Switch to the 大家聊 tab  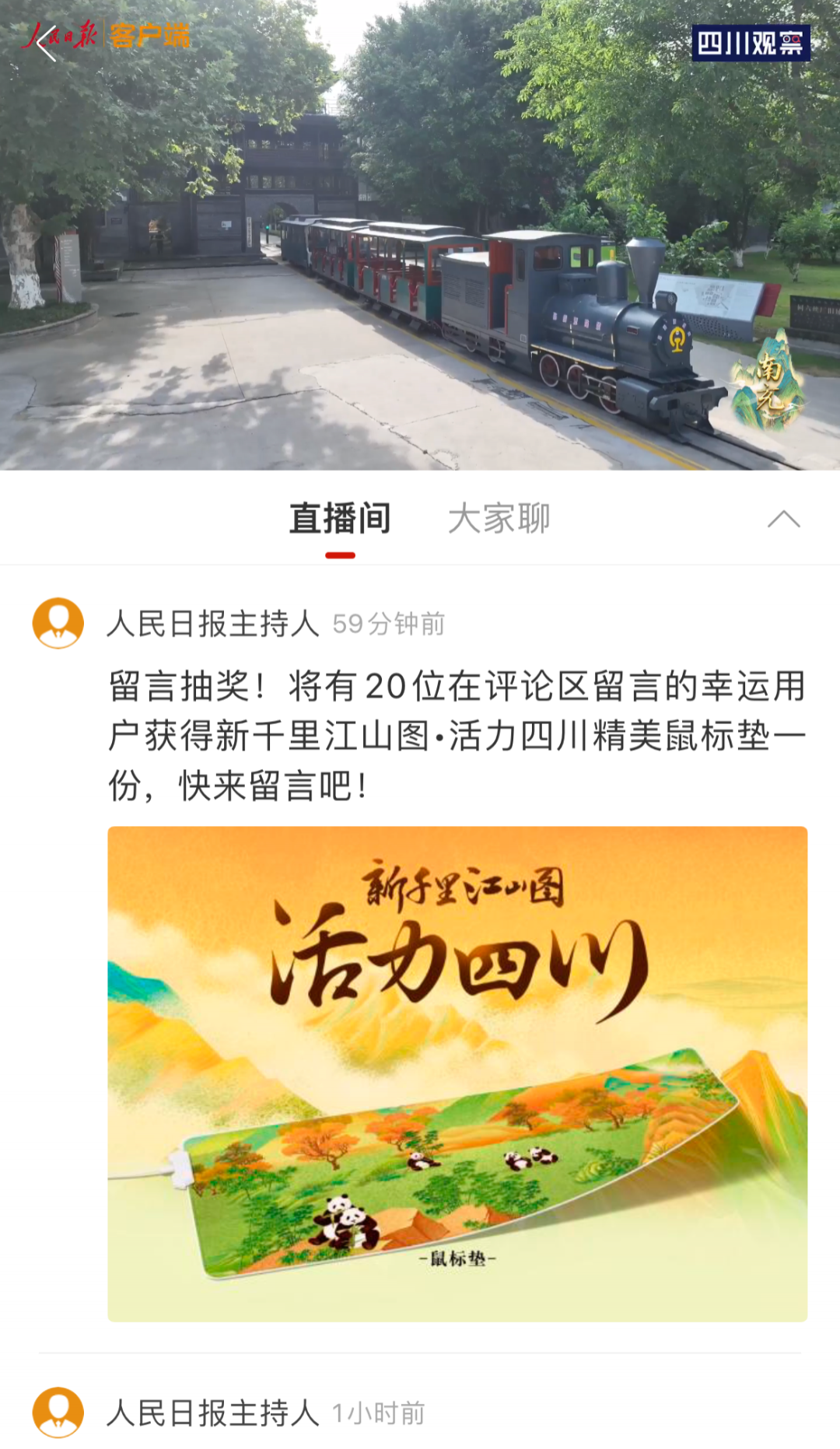click(x=499, y=519)
